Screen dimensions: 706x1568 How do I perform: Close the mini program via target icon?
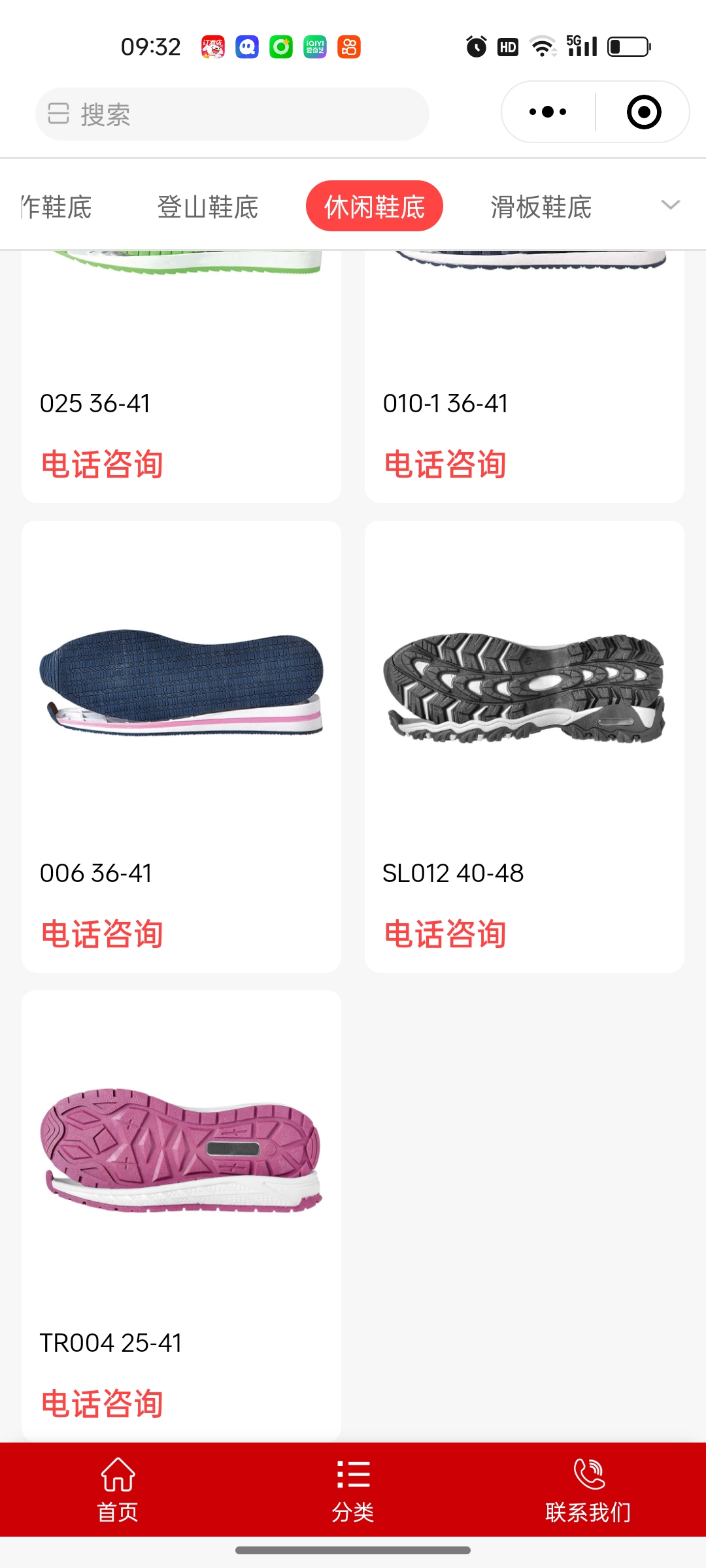643,112
